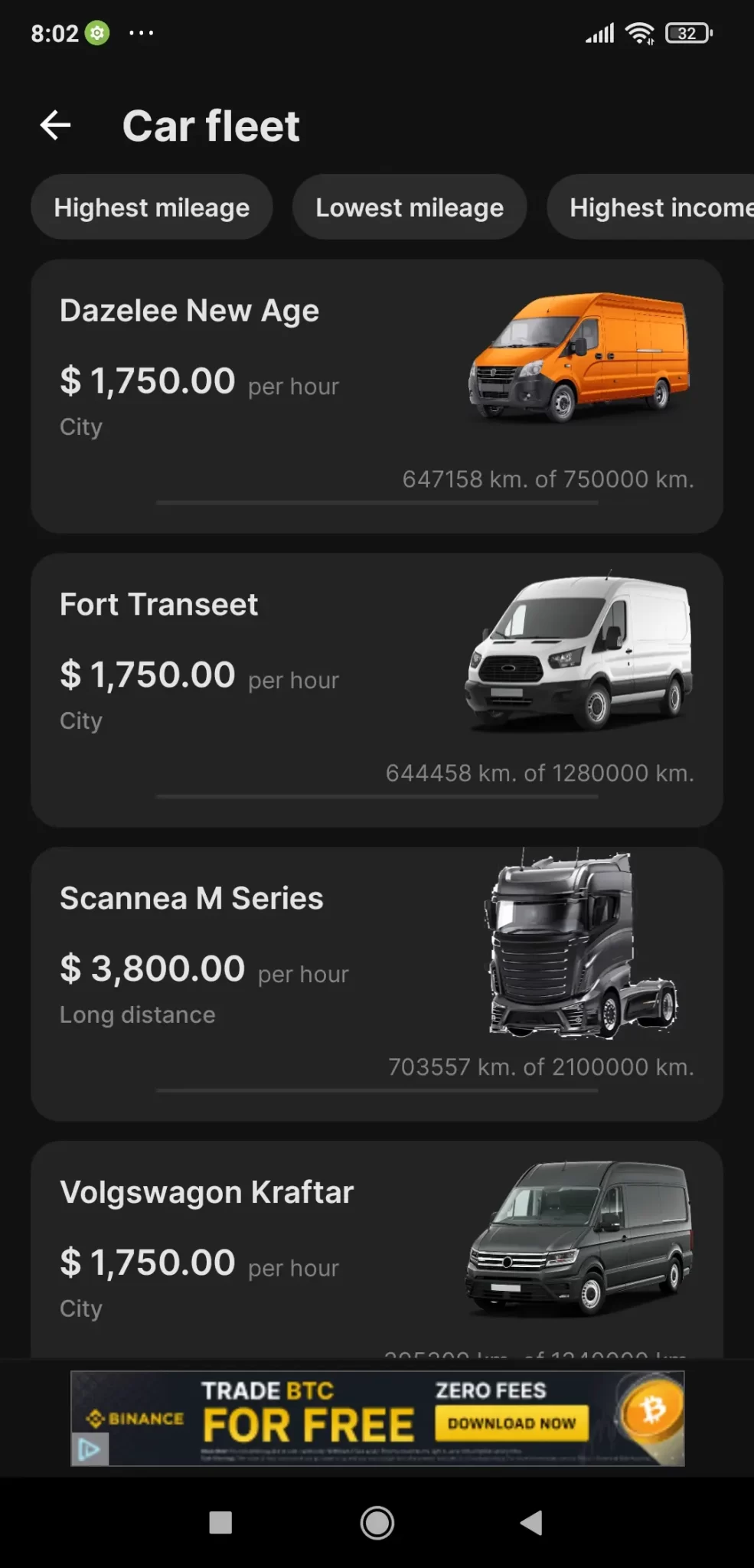Tap Download Now on Binance ad
Screen dimensions: 754x1568
(x=511, y=1423)
